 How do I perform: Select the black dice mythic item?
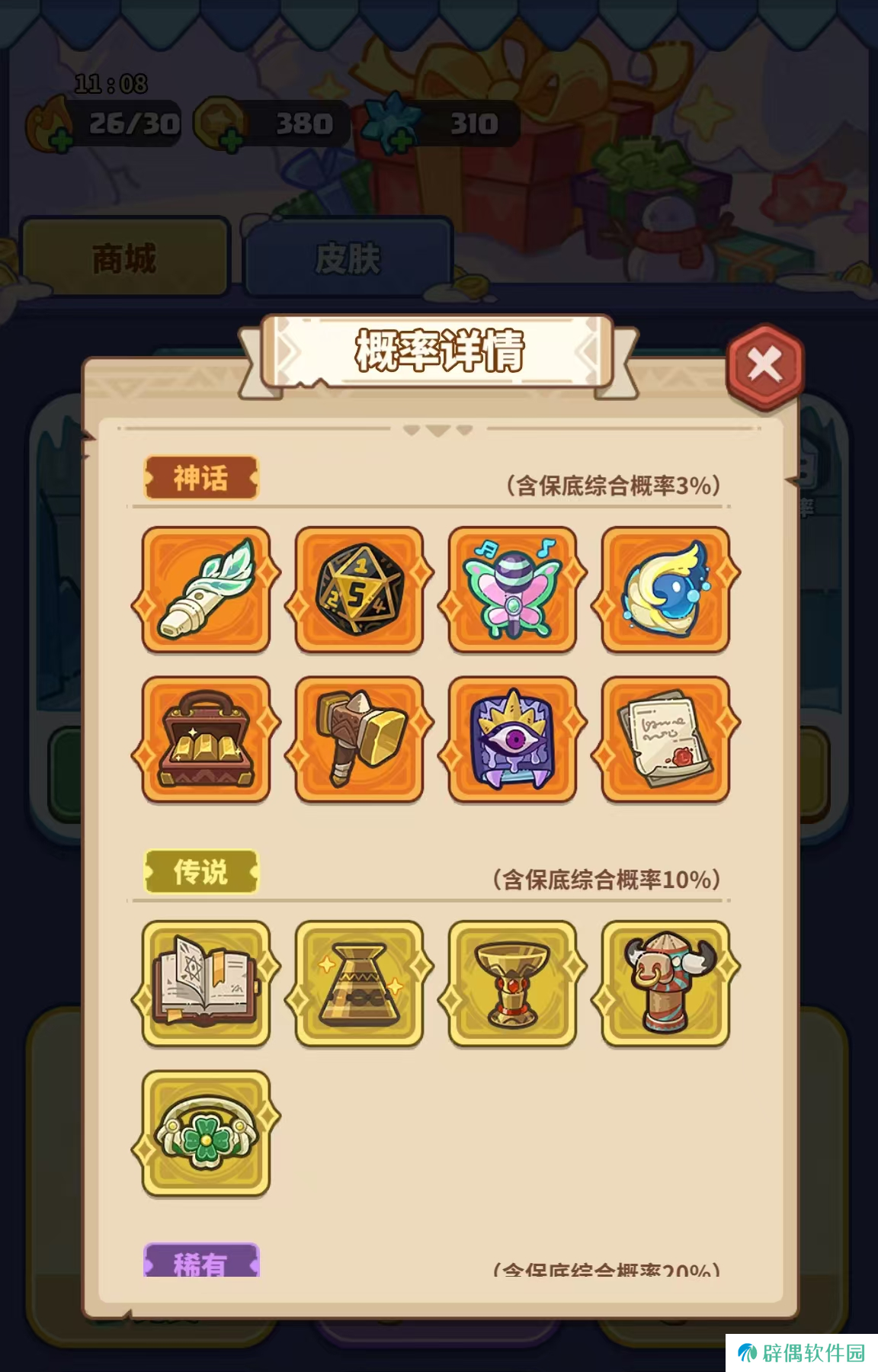(x=360, y=589)
